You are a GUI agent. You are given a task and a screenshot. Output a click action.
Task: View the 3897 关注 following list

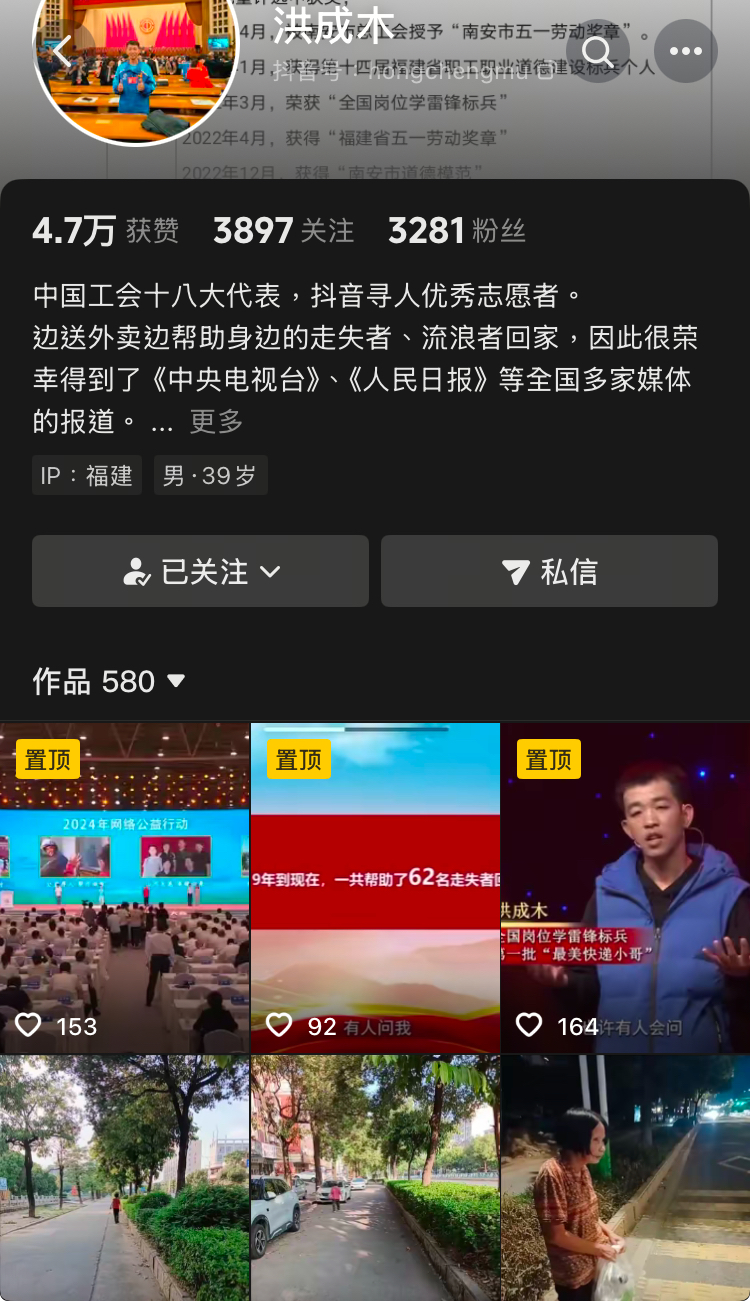(283, 231)
